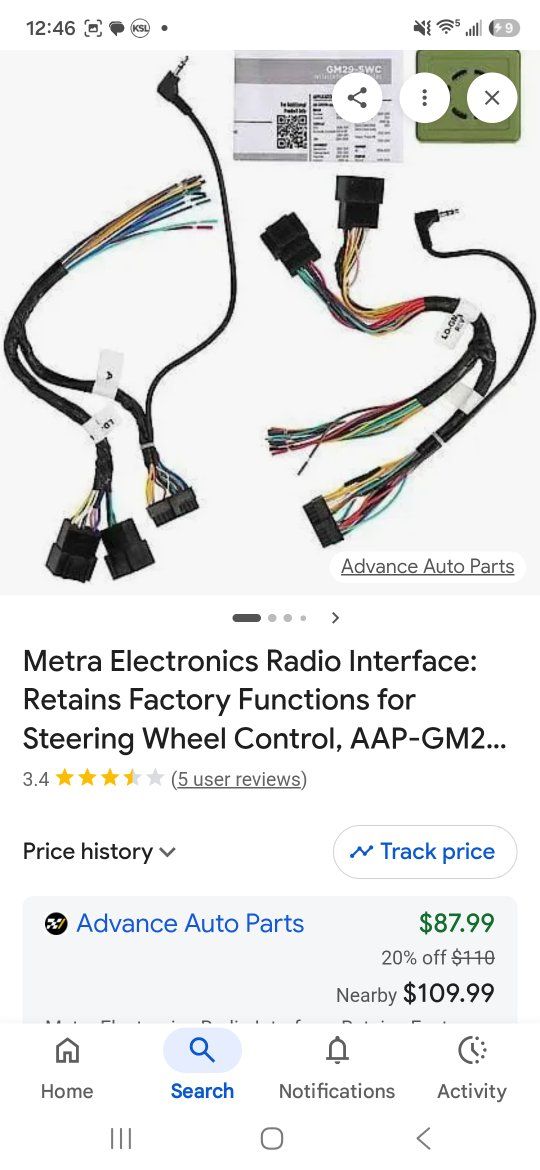Expand the Price history section
The height and width of the screenshot is (1170, 540).
click(x=99, y=851)
